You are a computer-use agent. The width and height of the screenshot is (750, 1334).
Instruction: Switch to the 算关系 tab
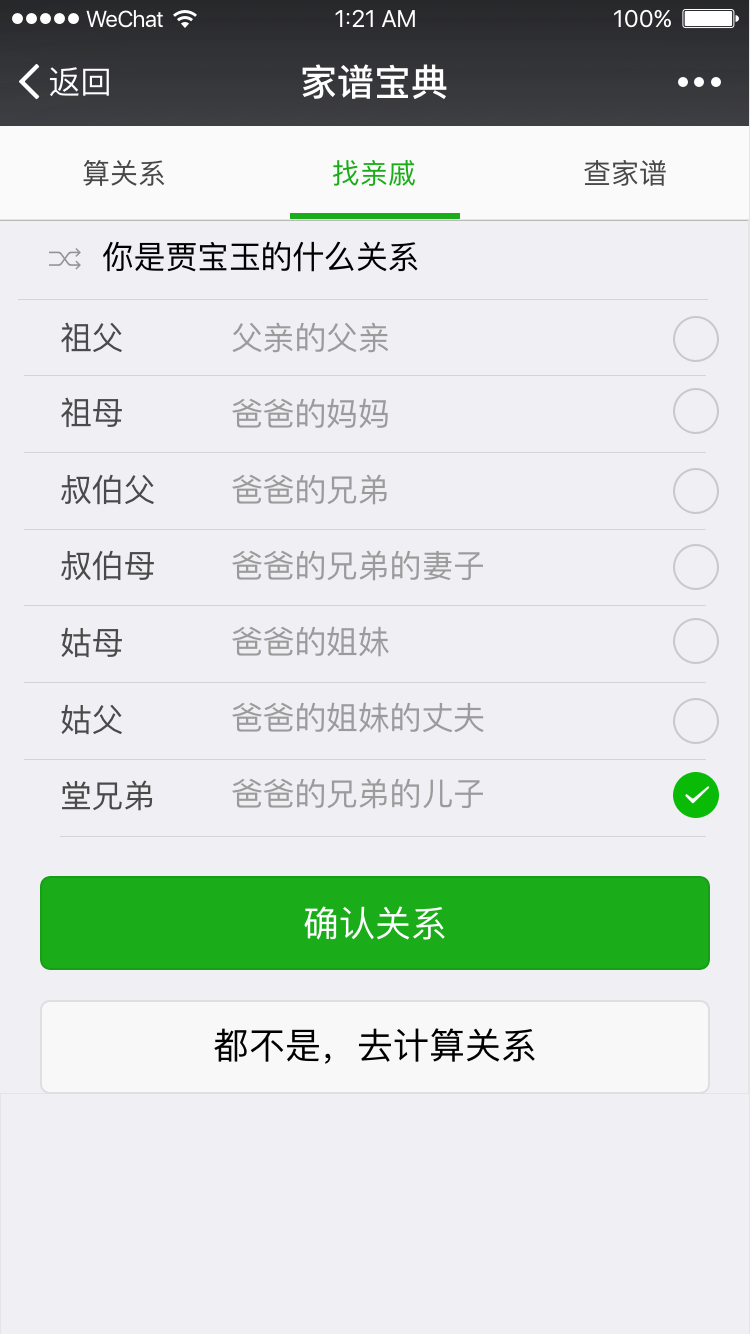124,174
